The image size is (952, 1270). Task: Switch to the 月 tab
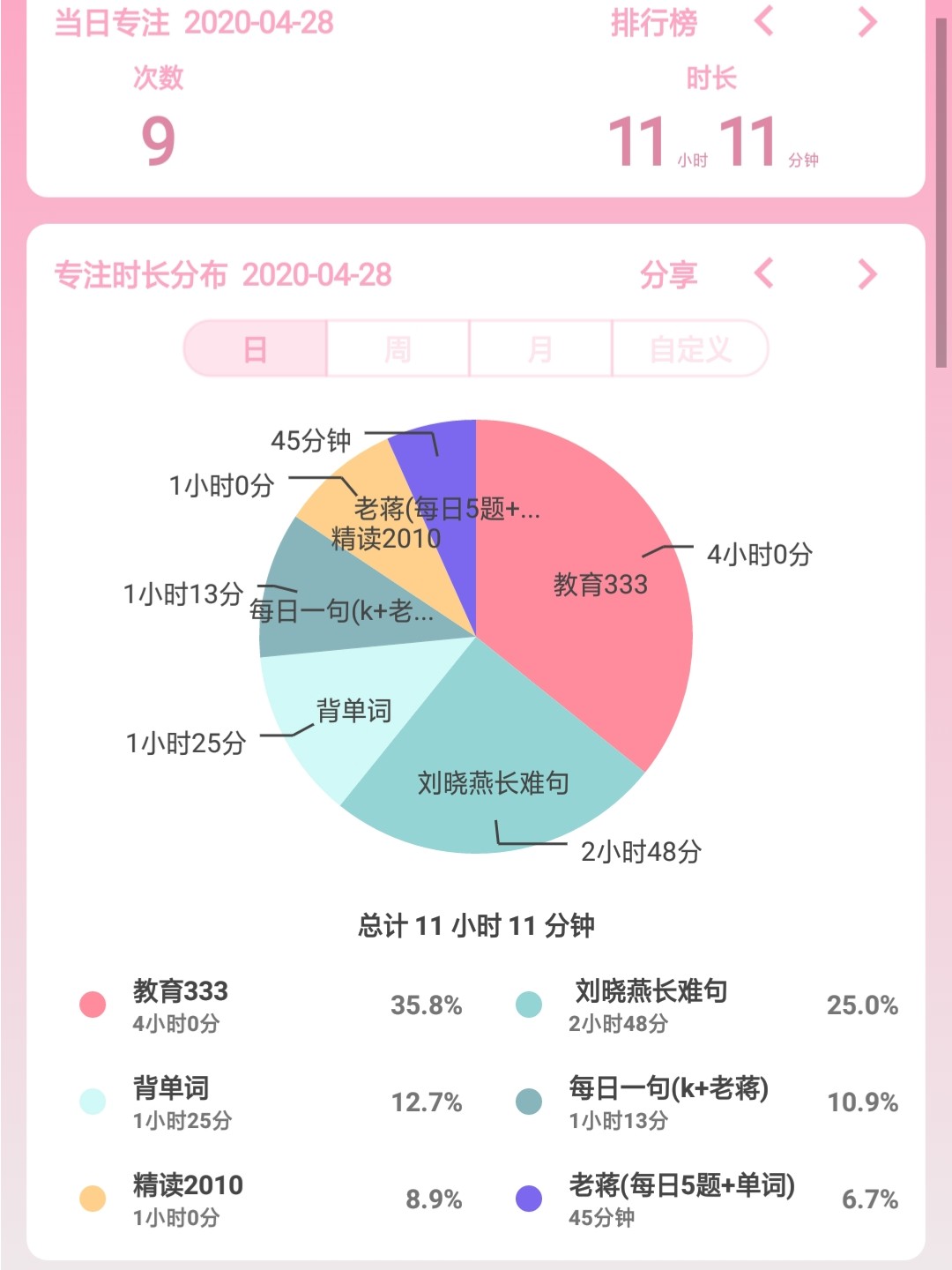pos(540,349)
